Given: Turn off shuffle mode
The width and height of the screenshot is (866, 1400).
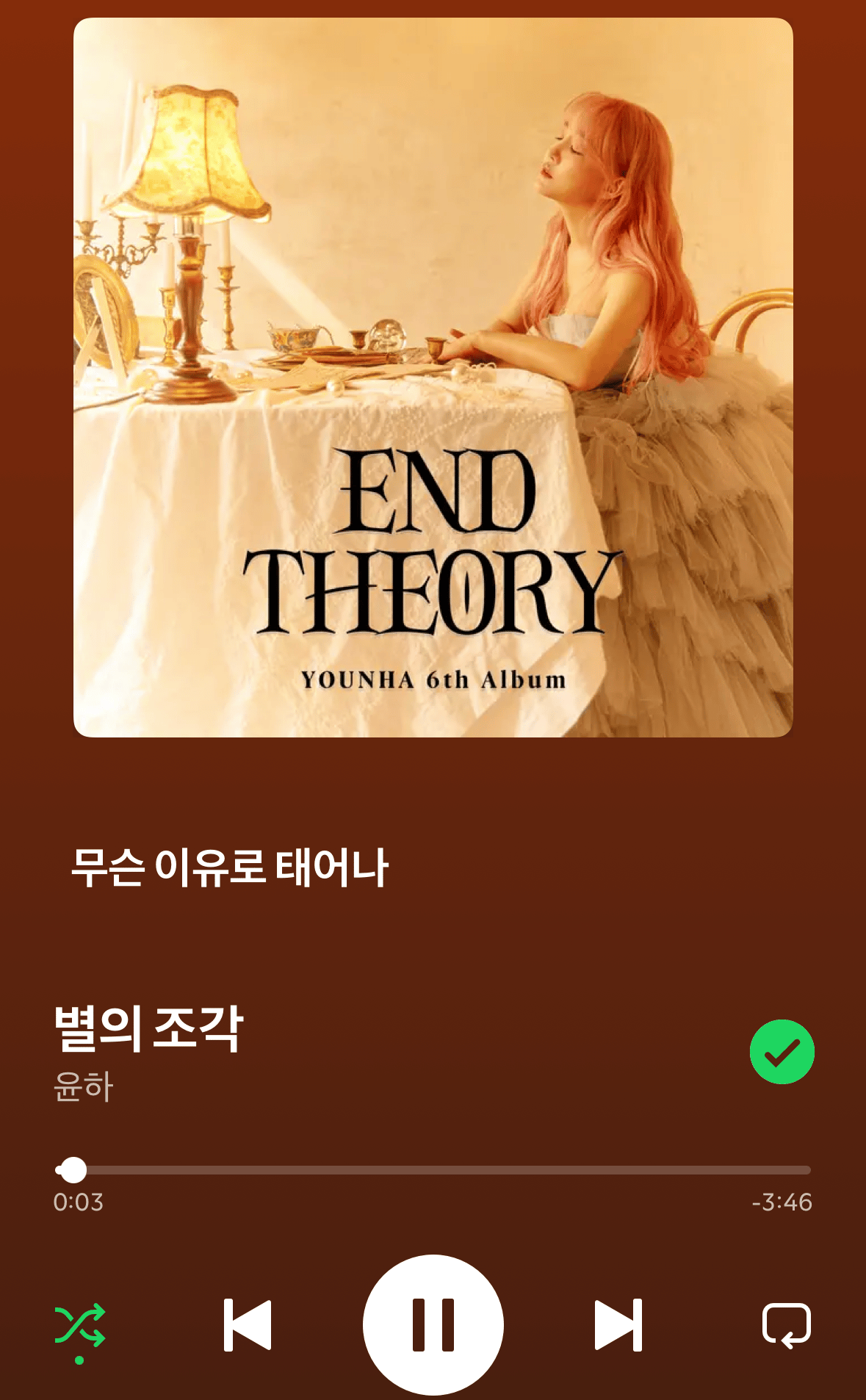Looking at the screenshot, I should coord(80,1324).
